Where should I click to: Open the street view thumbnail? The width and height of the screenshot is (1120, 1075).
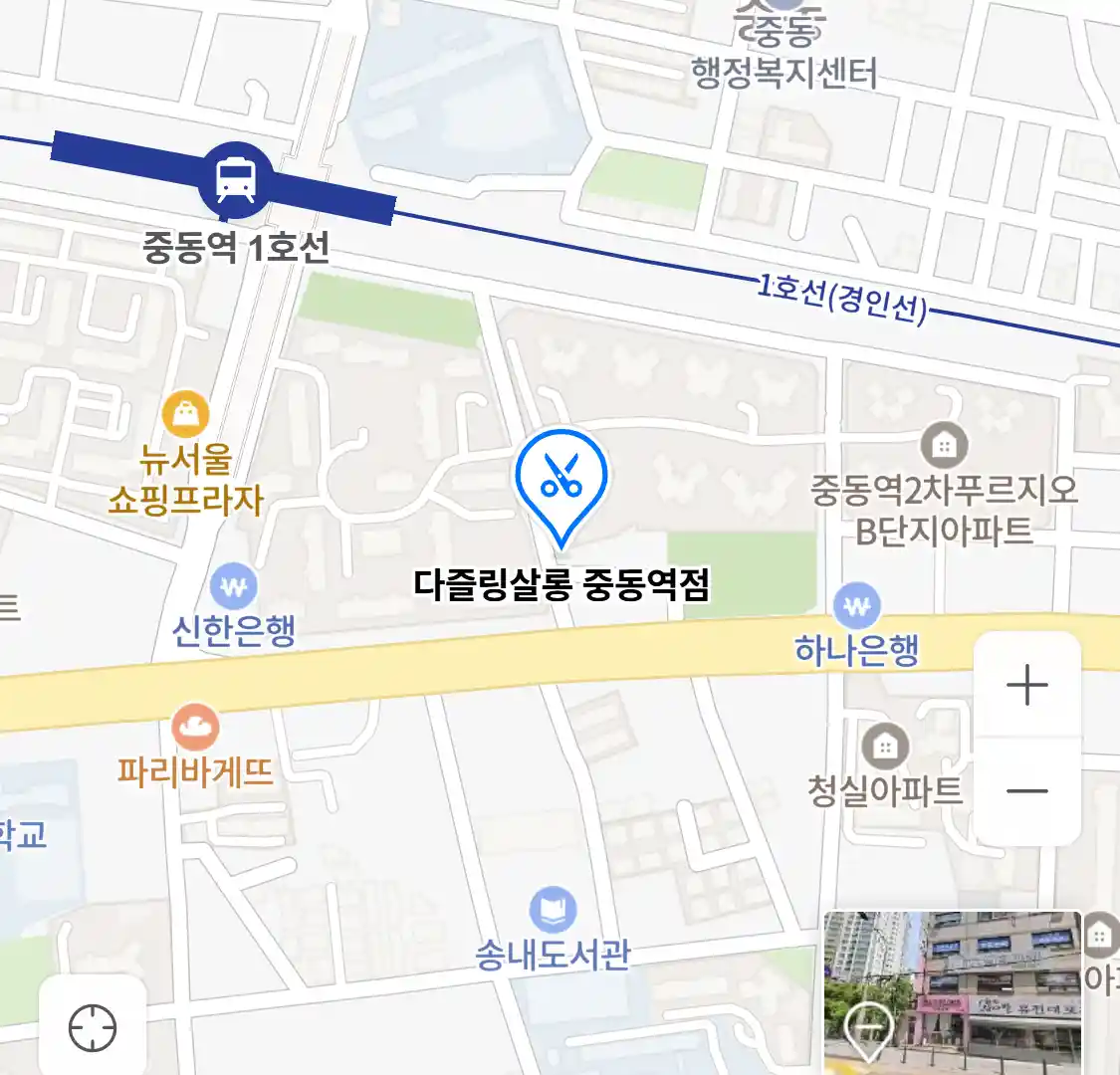[x=952, y=991]
